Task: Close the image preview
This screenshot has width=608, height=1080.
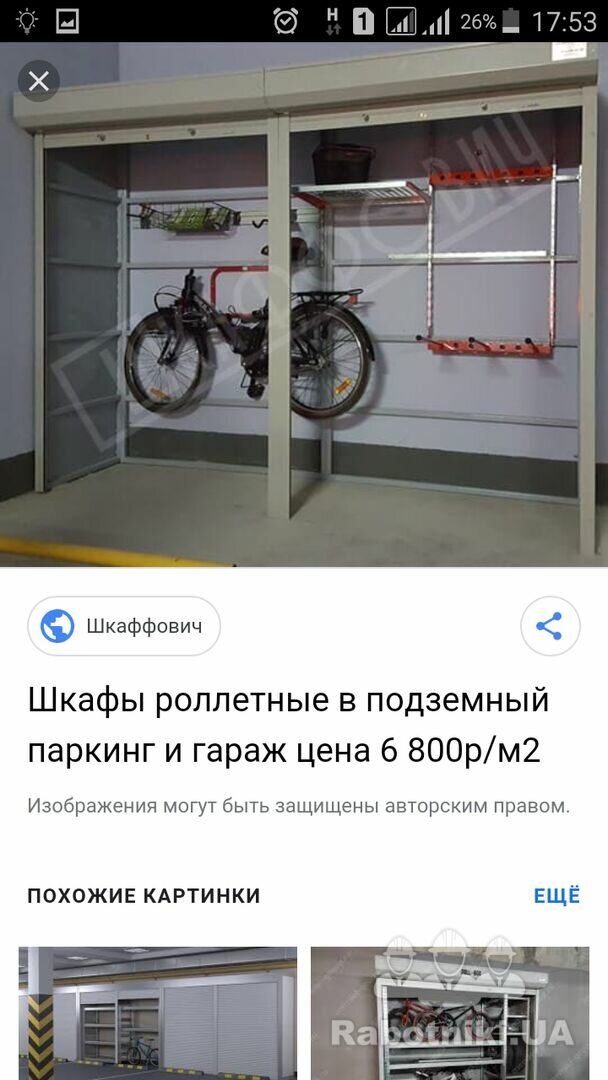Action: (39, 81)
